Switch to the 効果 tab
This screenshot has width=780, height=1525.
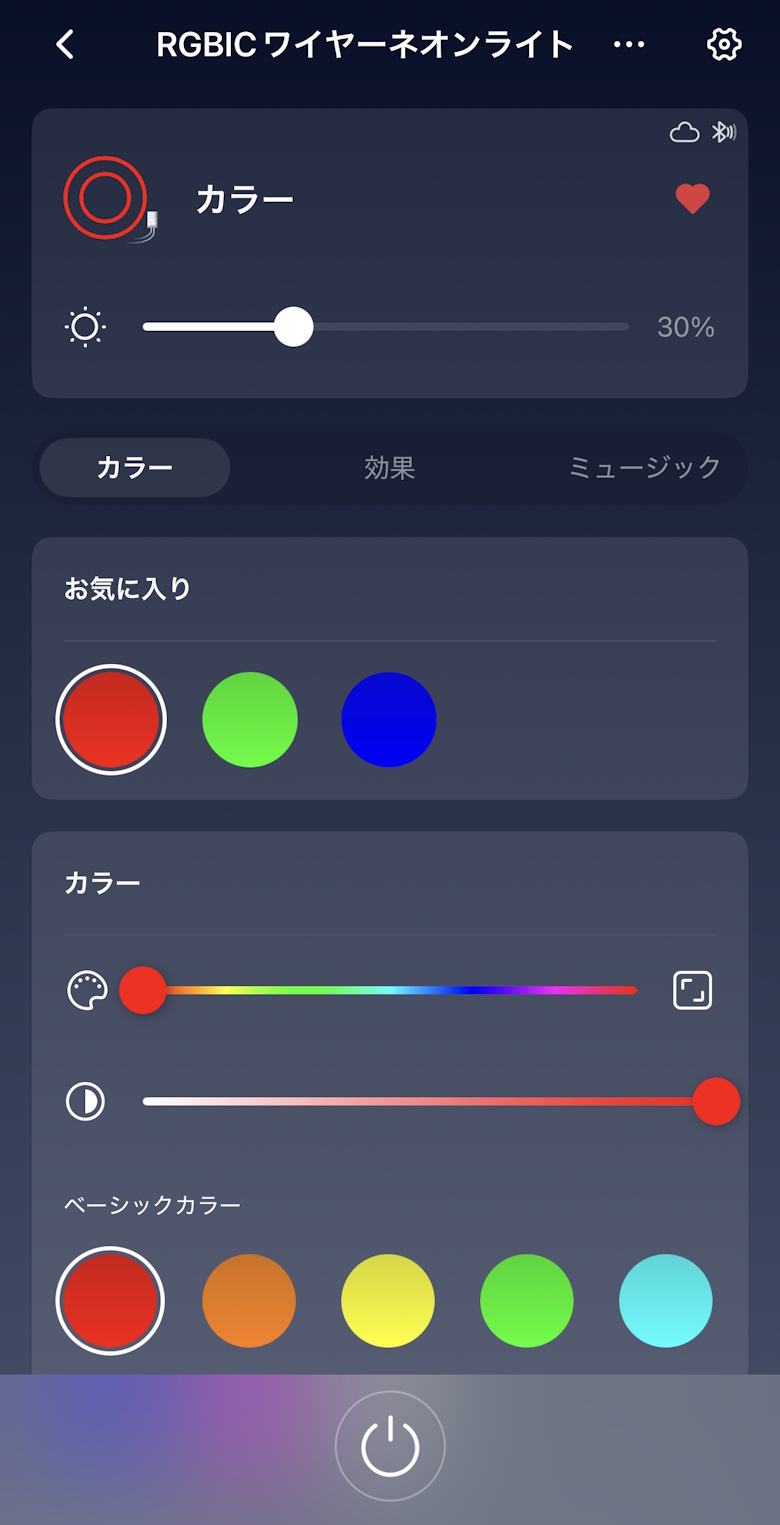coord(390,467)
